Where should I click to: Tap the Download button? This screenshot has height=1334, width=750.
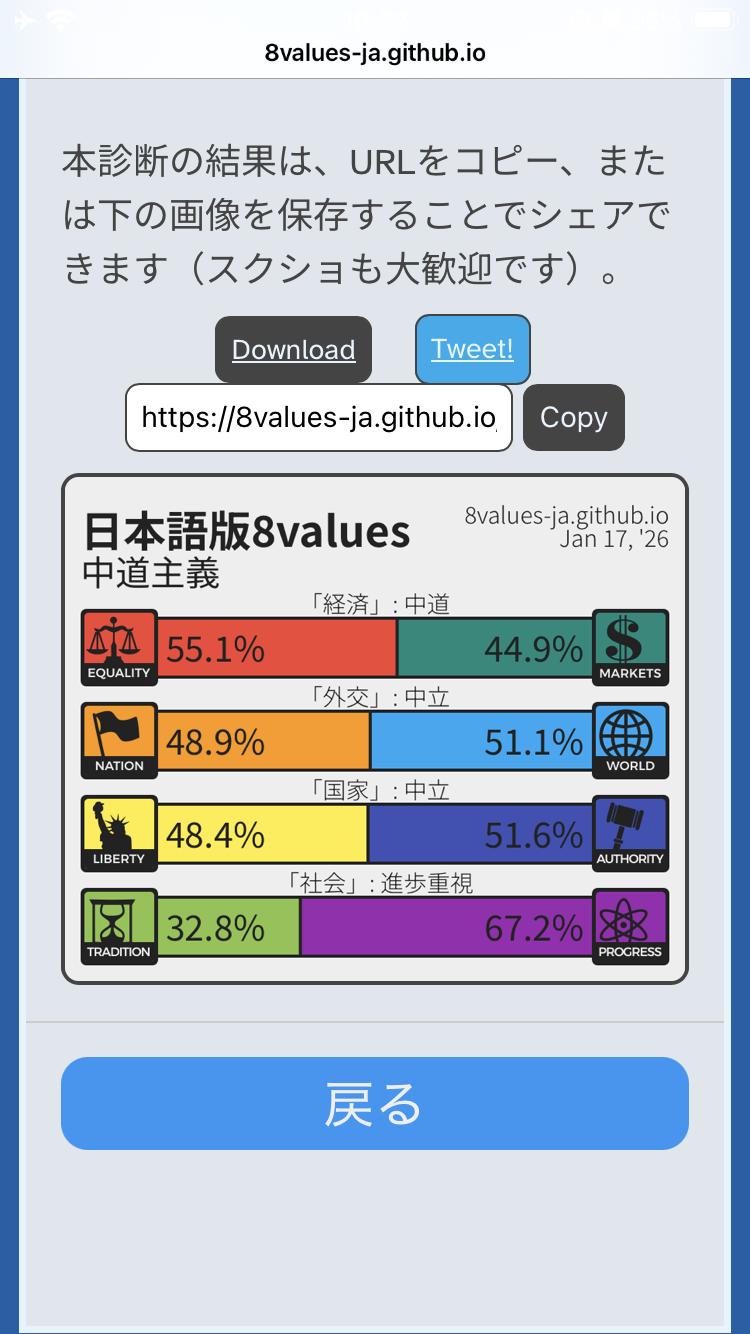293,349
